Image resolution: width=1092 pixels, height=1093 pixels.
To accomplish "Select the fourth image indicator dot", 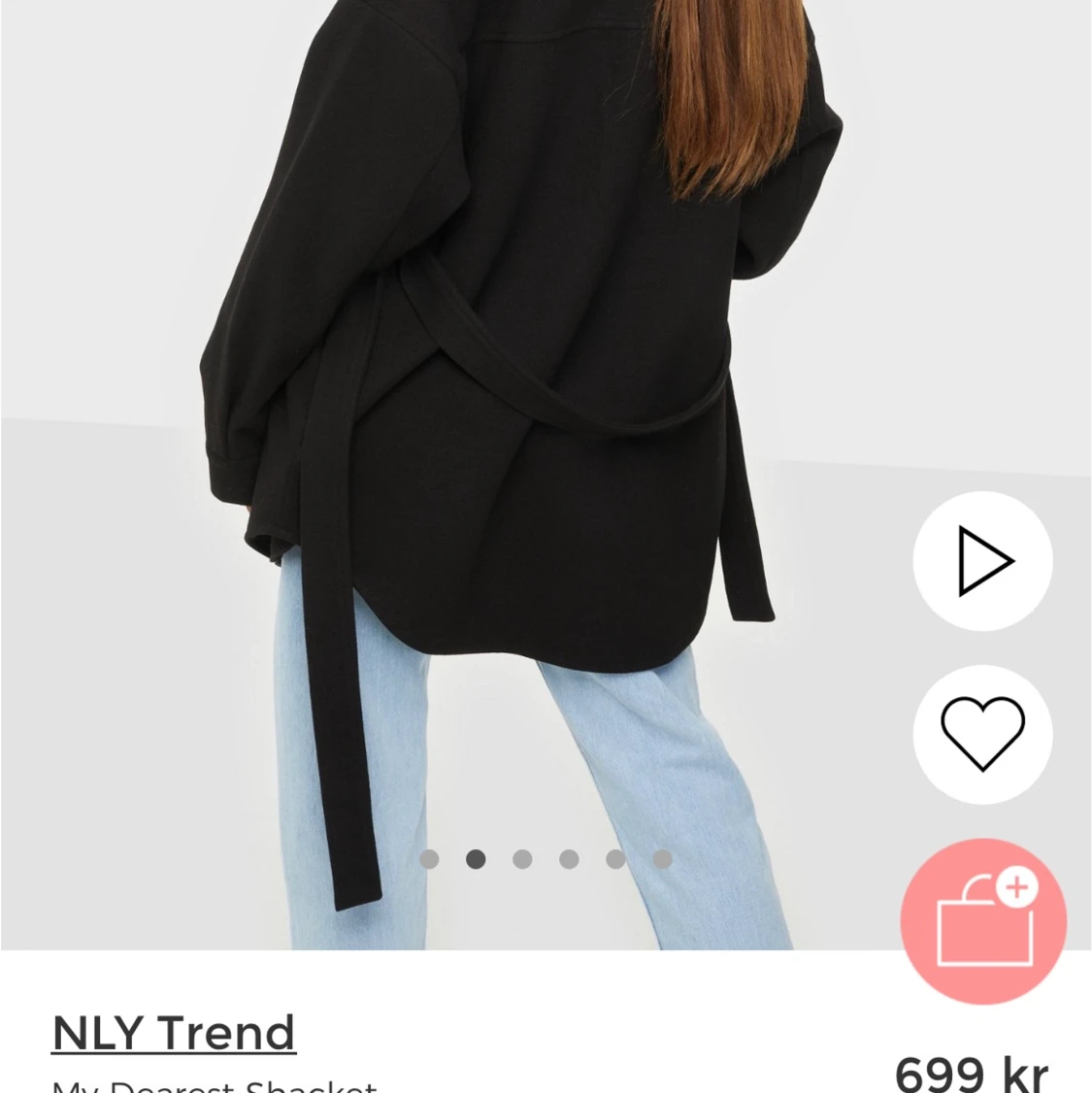I will coord(569,859).
